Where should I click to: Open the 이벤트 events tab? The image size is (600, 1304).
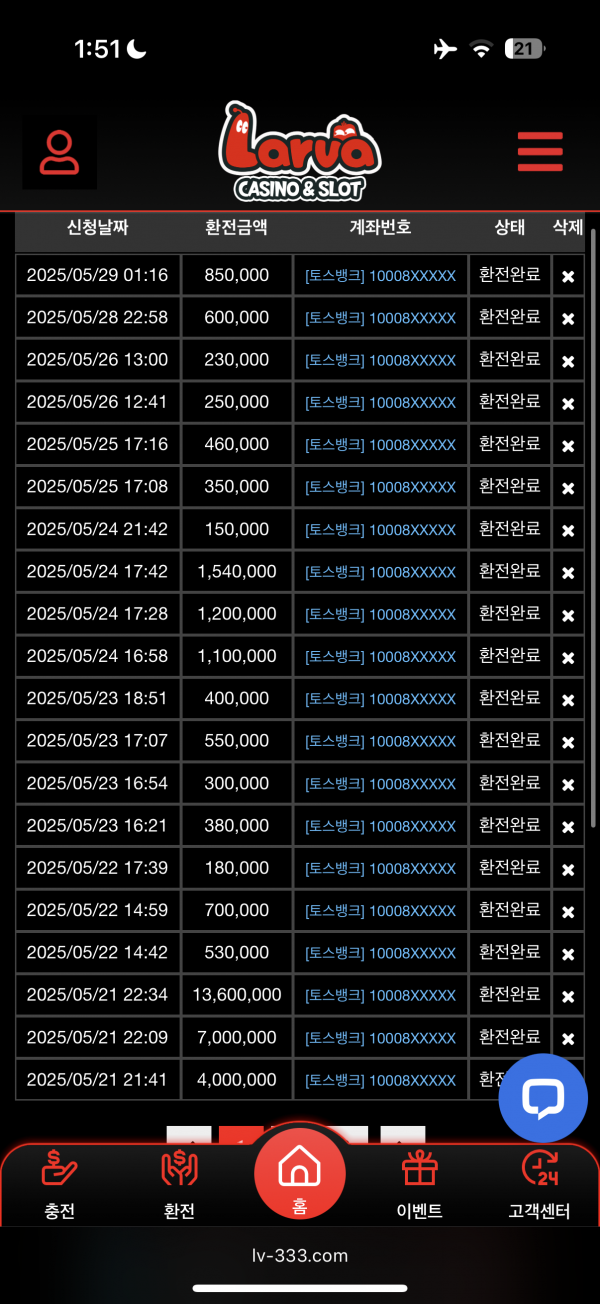[x=419, y=1185]
